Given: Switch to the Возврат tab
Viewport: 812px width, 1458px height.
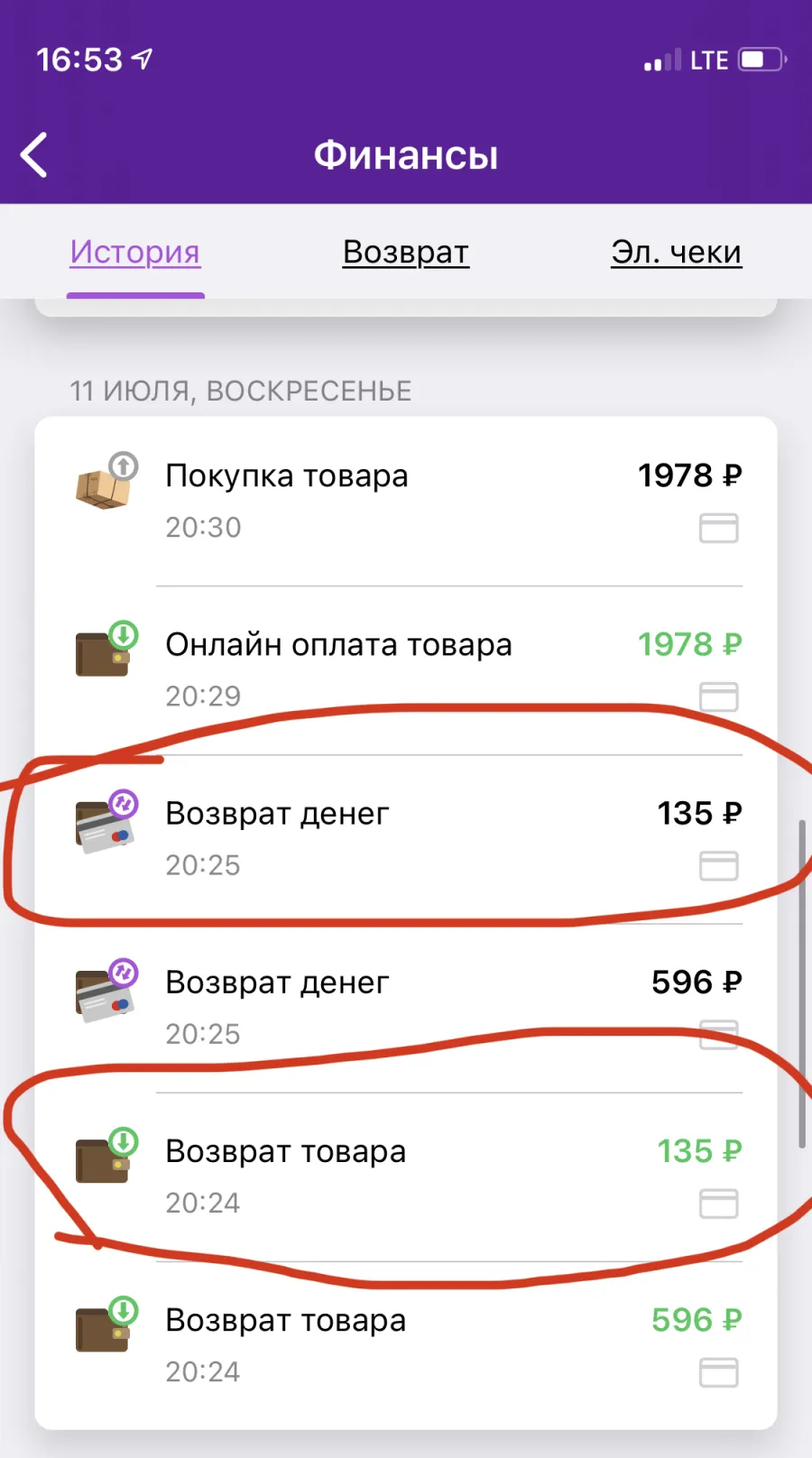Looking at the screenshot, I should (406, 252).
